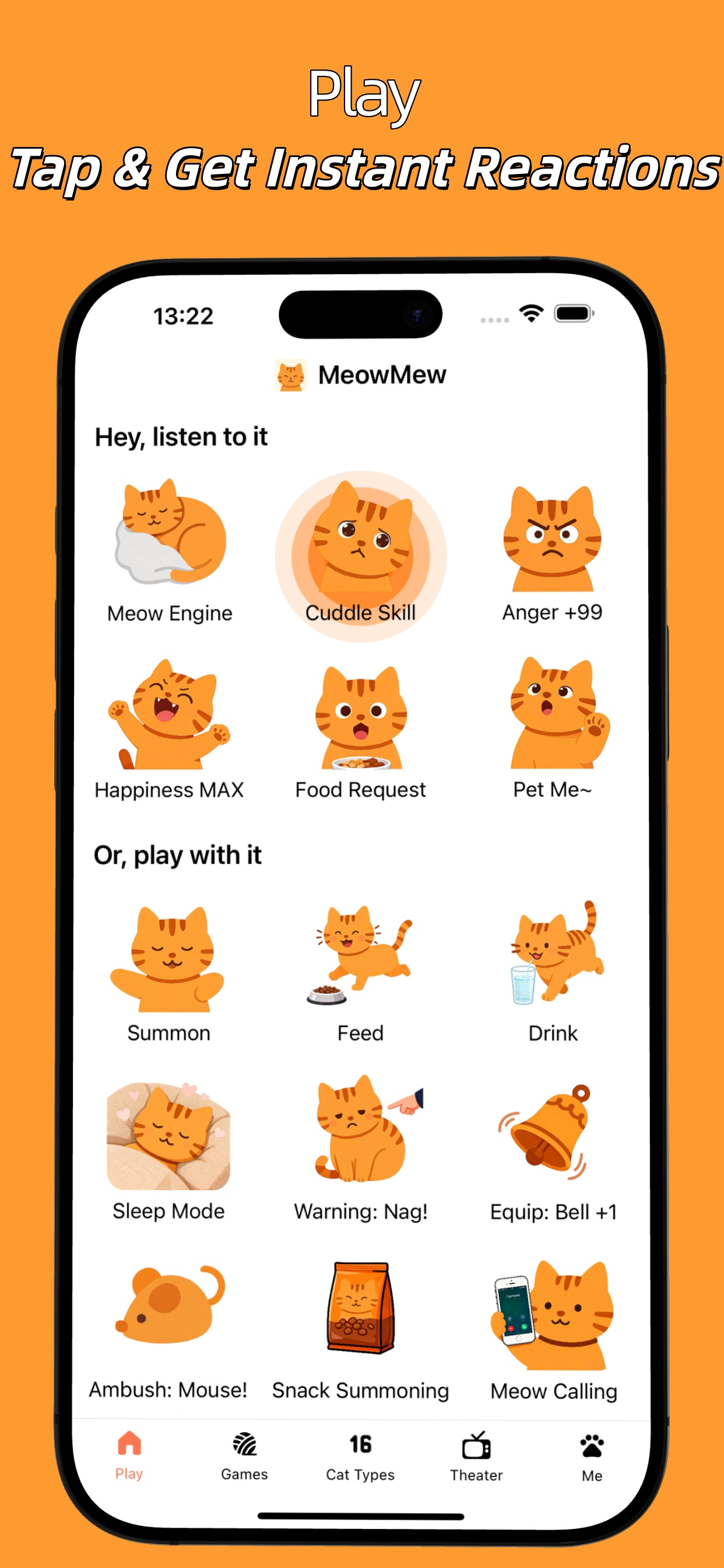The width and height of the screenshot is (724, 1568).
Task: Enable Sleep Mode with the napping cat
Action: pyautogui.click(x=168, y=1139)
